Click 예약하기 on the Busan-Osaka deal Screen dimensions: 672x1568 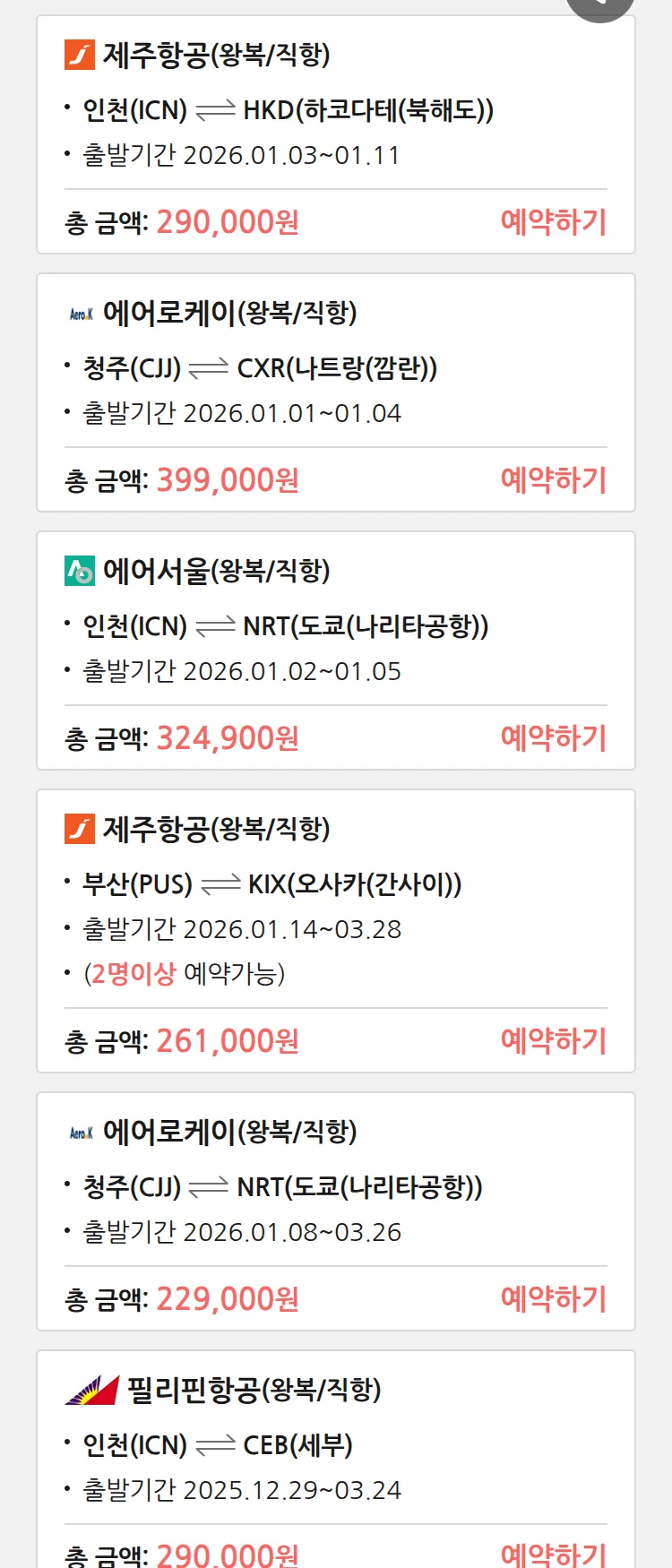(554, 1040)
